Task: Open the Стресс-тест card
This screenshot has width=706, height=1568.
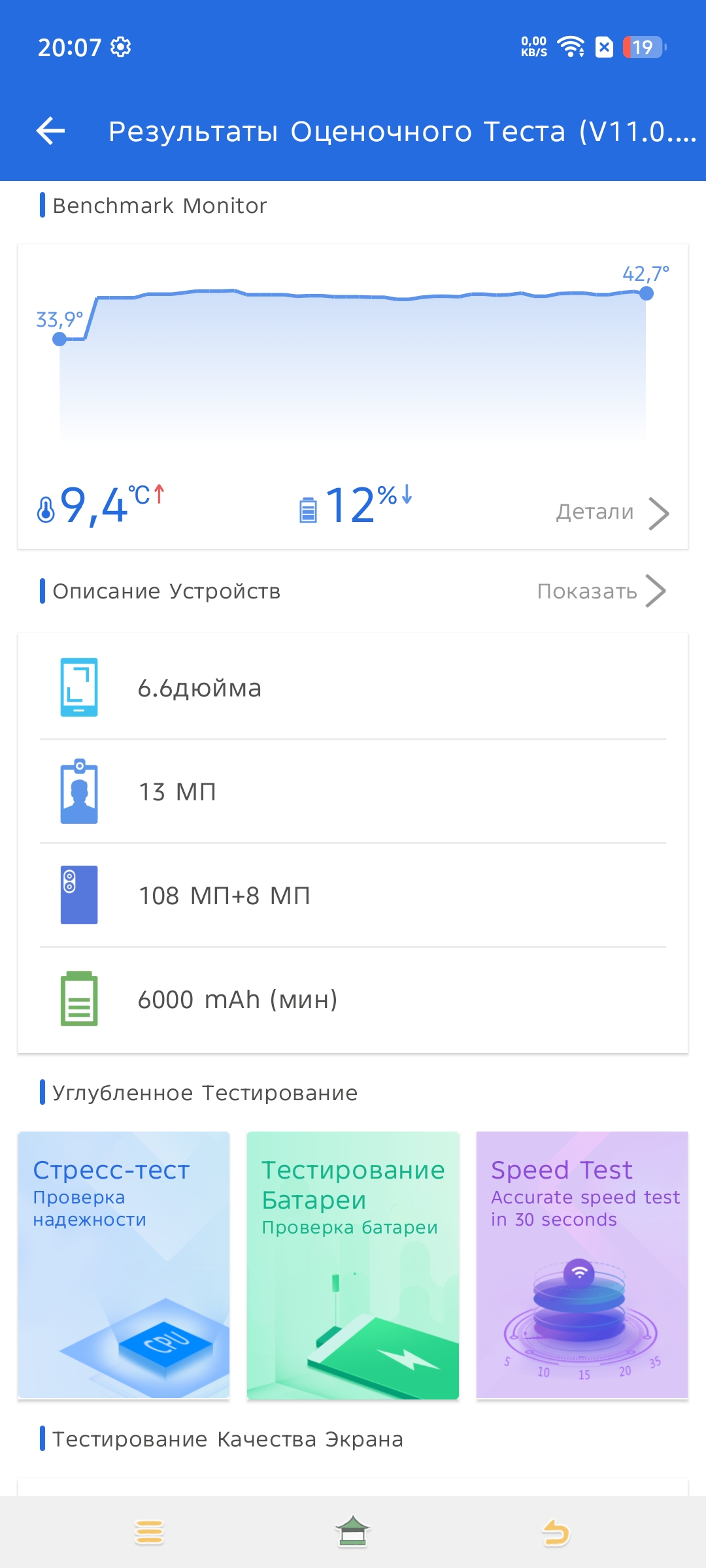Action: [124, 1265]
